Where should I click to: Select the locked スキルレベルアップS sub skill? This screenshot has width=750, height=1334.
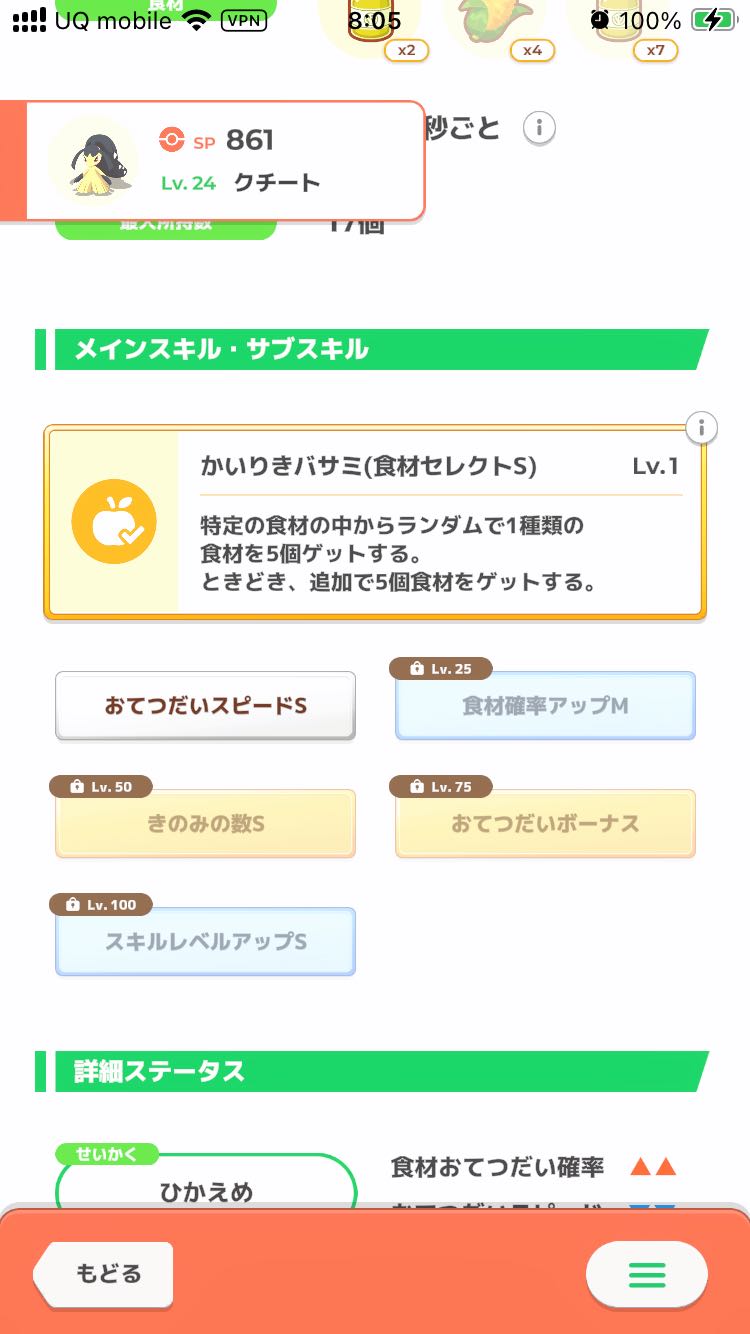click(x=205, y=941)
